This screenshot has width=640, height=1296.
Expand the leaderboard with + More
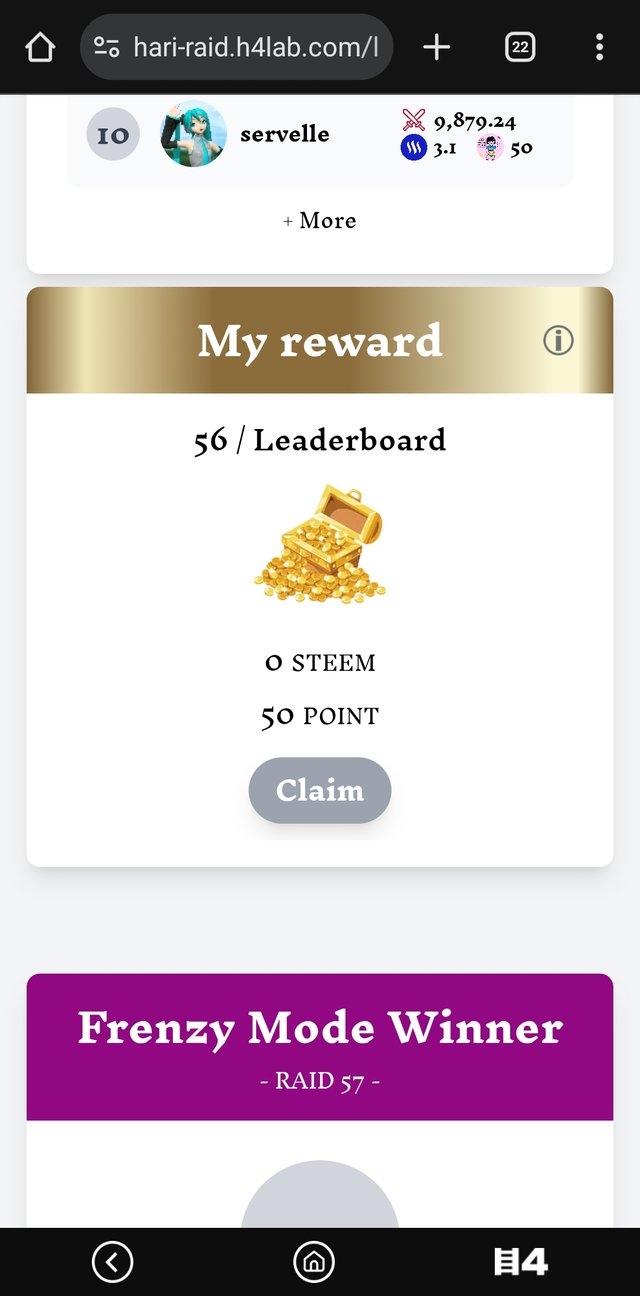(320, 220)
